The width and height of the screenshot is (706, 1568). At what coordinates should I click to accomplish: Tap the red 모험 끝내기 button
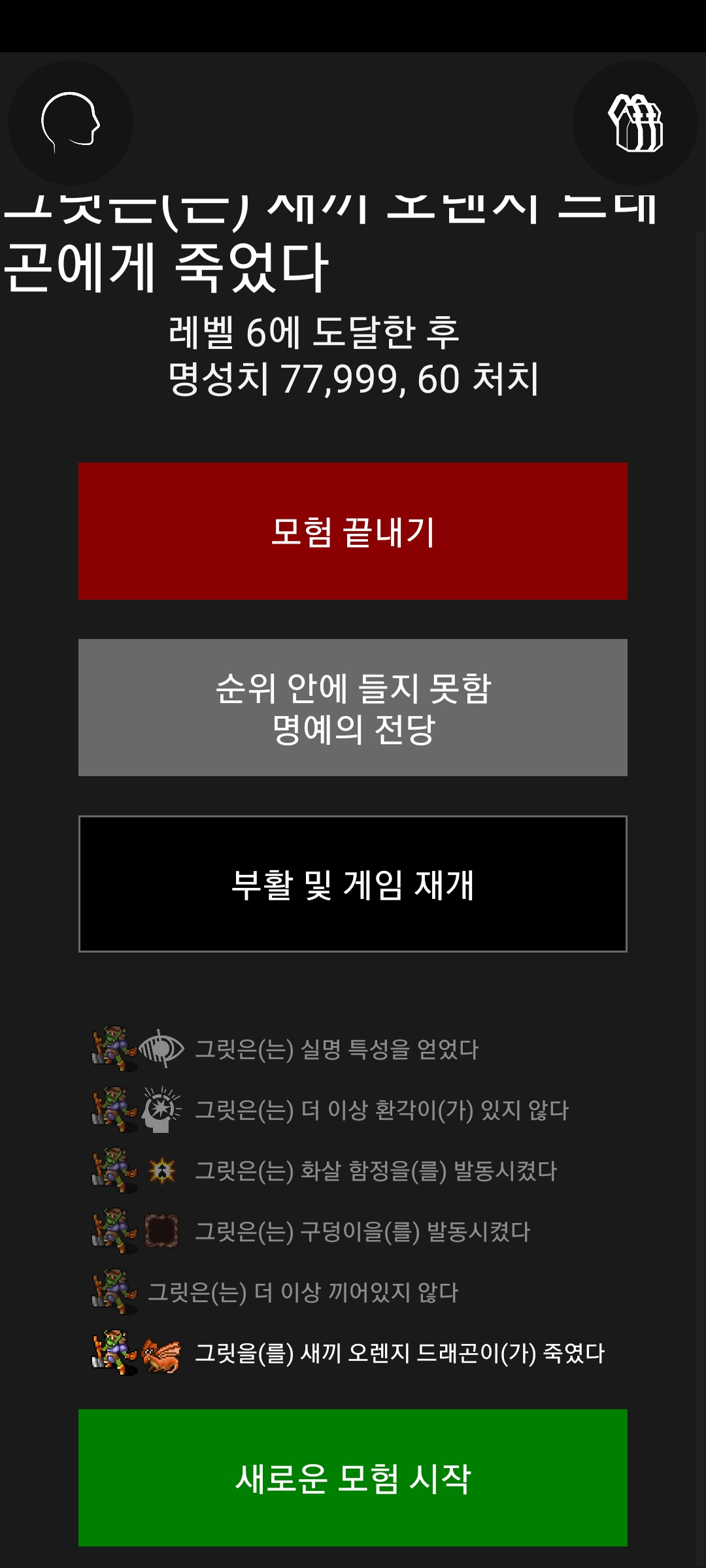pos(353,531)
